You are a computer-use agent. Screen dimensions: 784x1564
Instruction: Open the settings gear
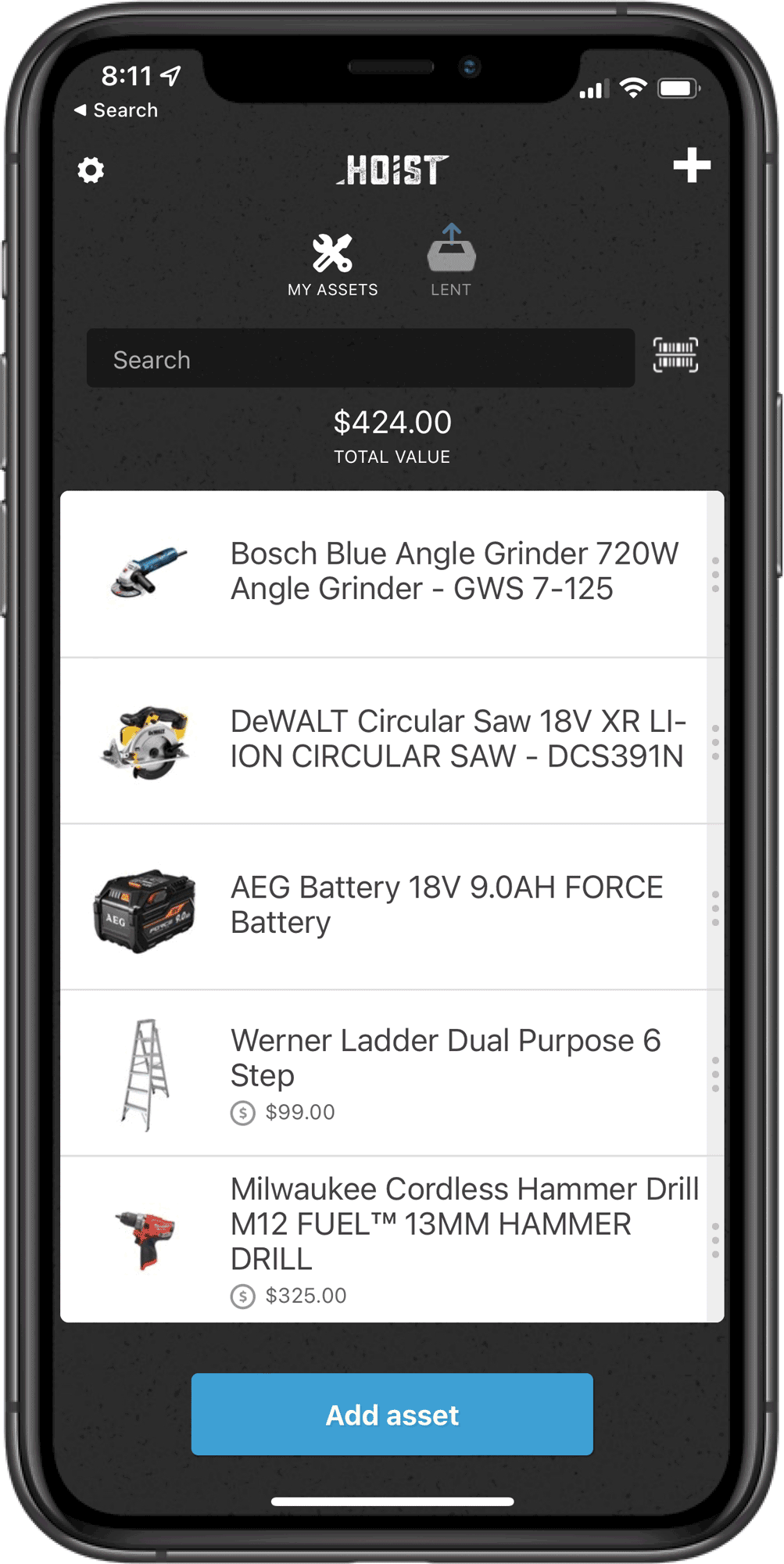pyautogui.click(x=91, y=170)
